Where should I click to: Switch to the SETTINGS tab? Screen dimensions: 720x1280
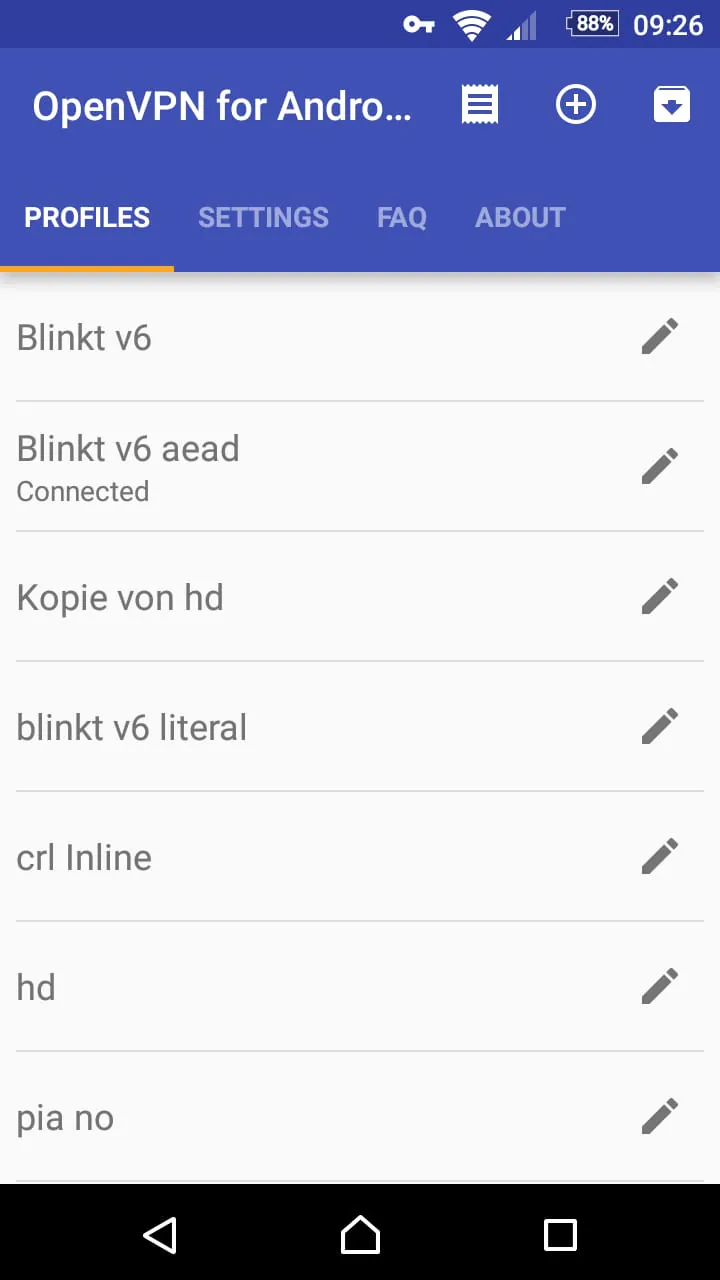[x=263, y=217]
